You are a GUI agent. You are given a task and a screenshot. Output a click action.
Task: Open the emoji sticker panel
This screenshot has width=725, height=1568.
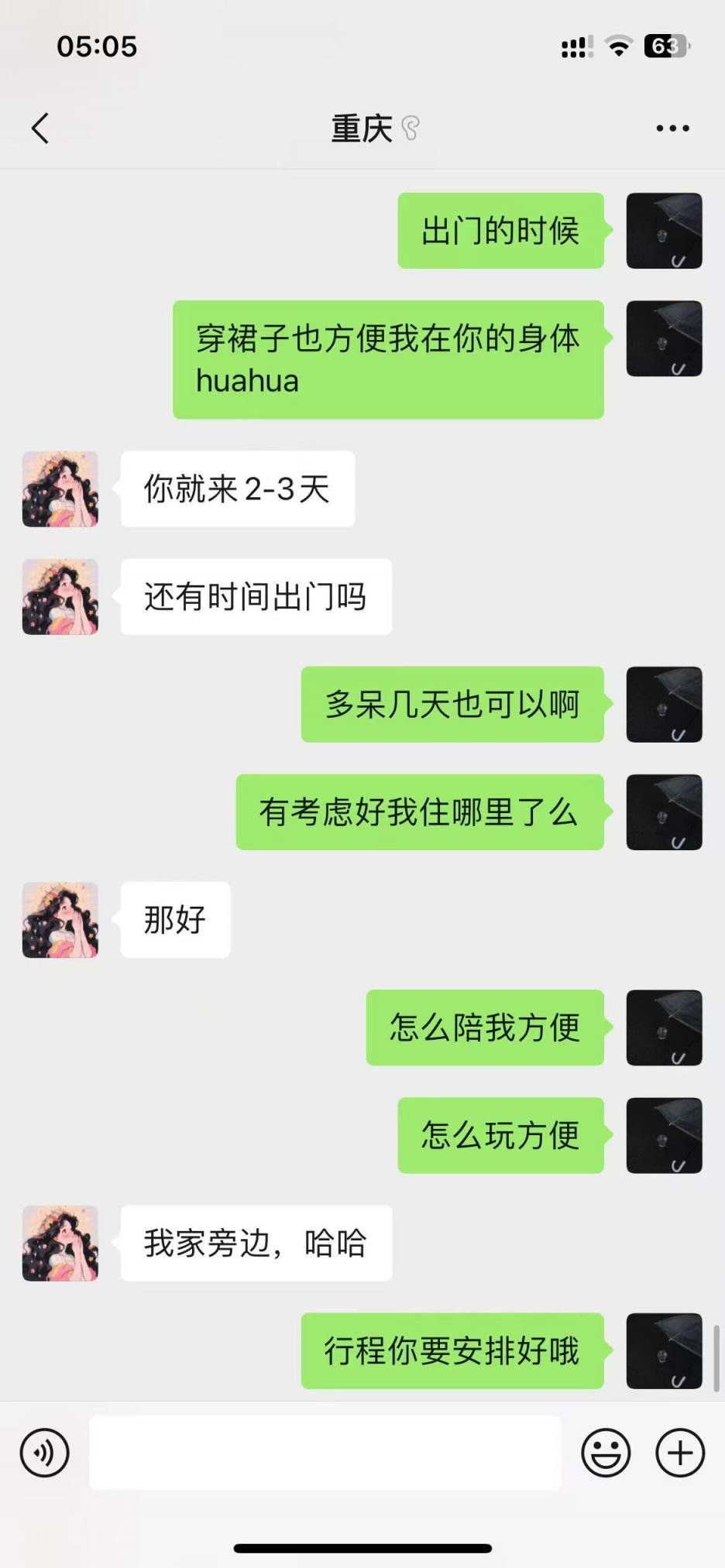click(606, 1453)
